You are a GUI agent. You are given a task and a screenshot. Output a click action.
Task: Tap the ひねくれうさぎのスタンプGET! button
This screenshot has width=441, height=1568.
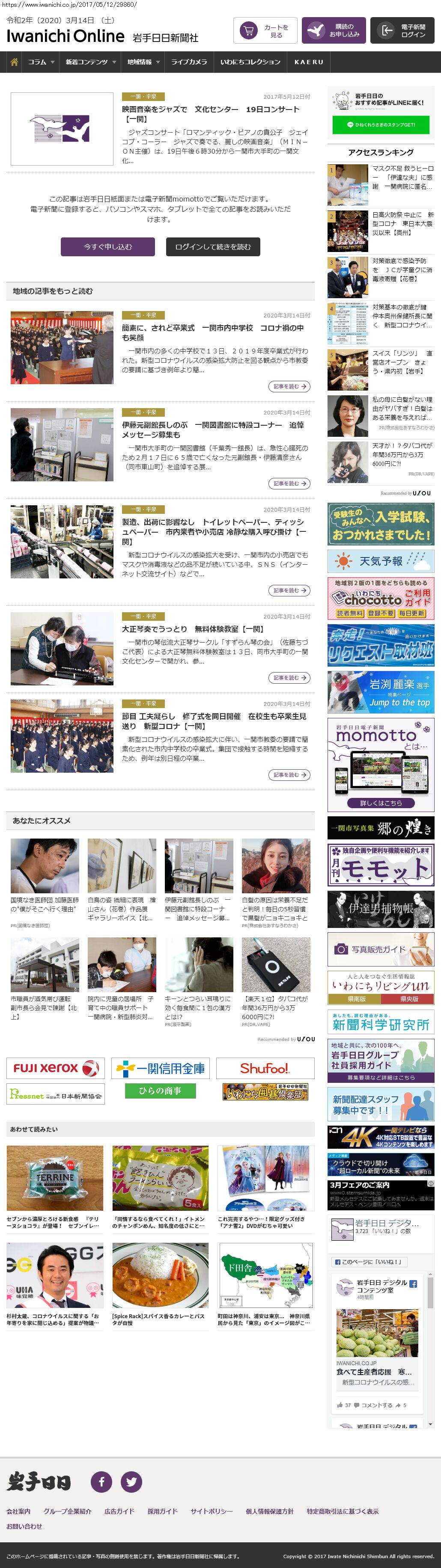click(381, 125)
